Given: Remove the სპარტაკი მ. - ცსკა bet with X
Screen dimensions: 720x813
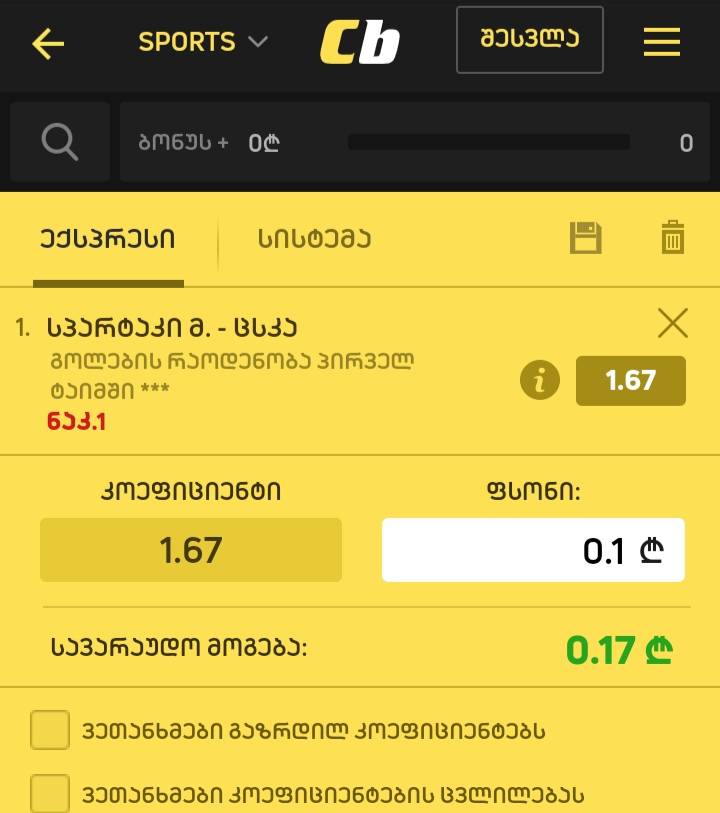Looking at the screenshot, I should click(x=673, y=323).
